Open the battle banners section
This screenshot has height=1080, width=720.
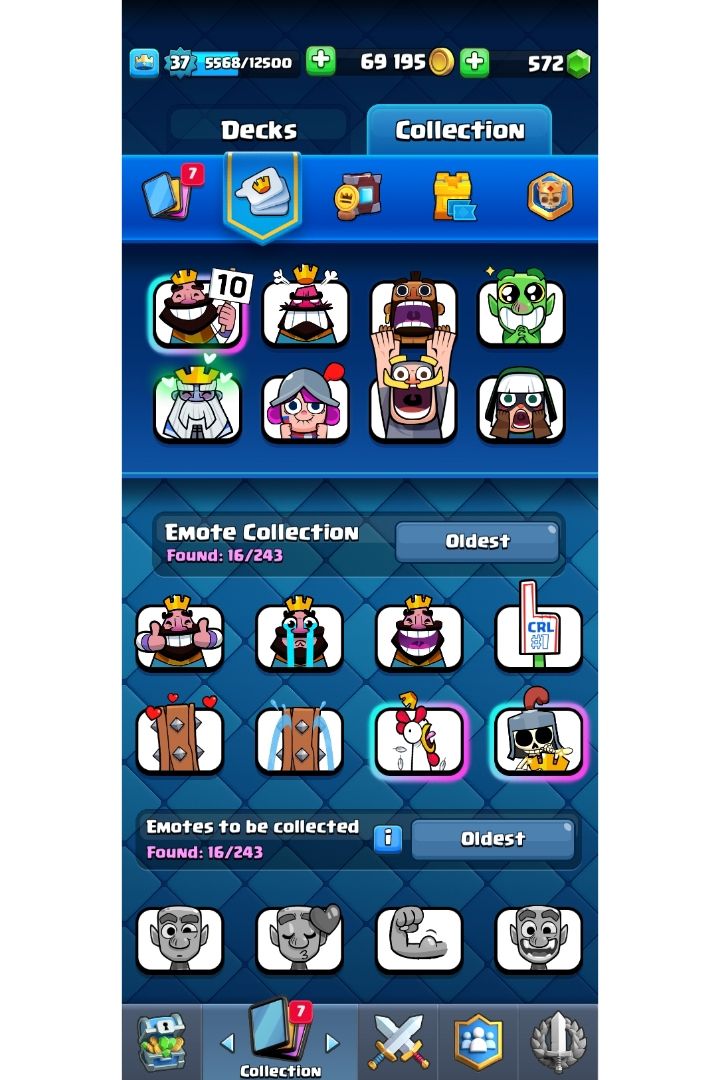[x=357, y=195]
